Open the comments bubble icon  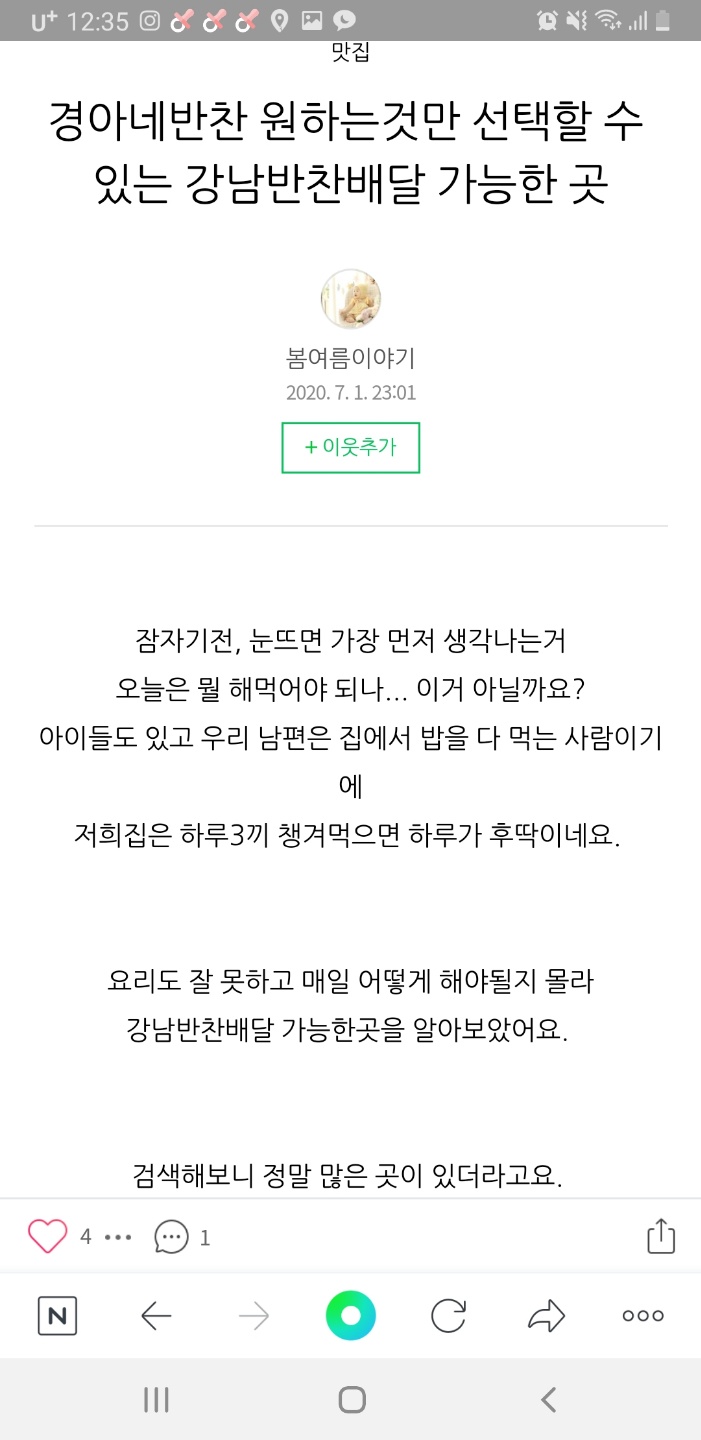171,1237
